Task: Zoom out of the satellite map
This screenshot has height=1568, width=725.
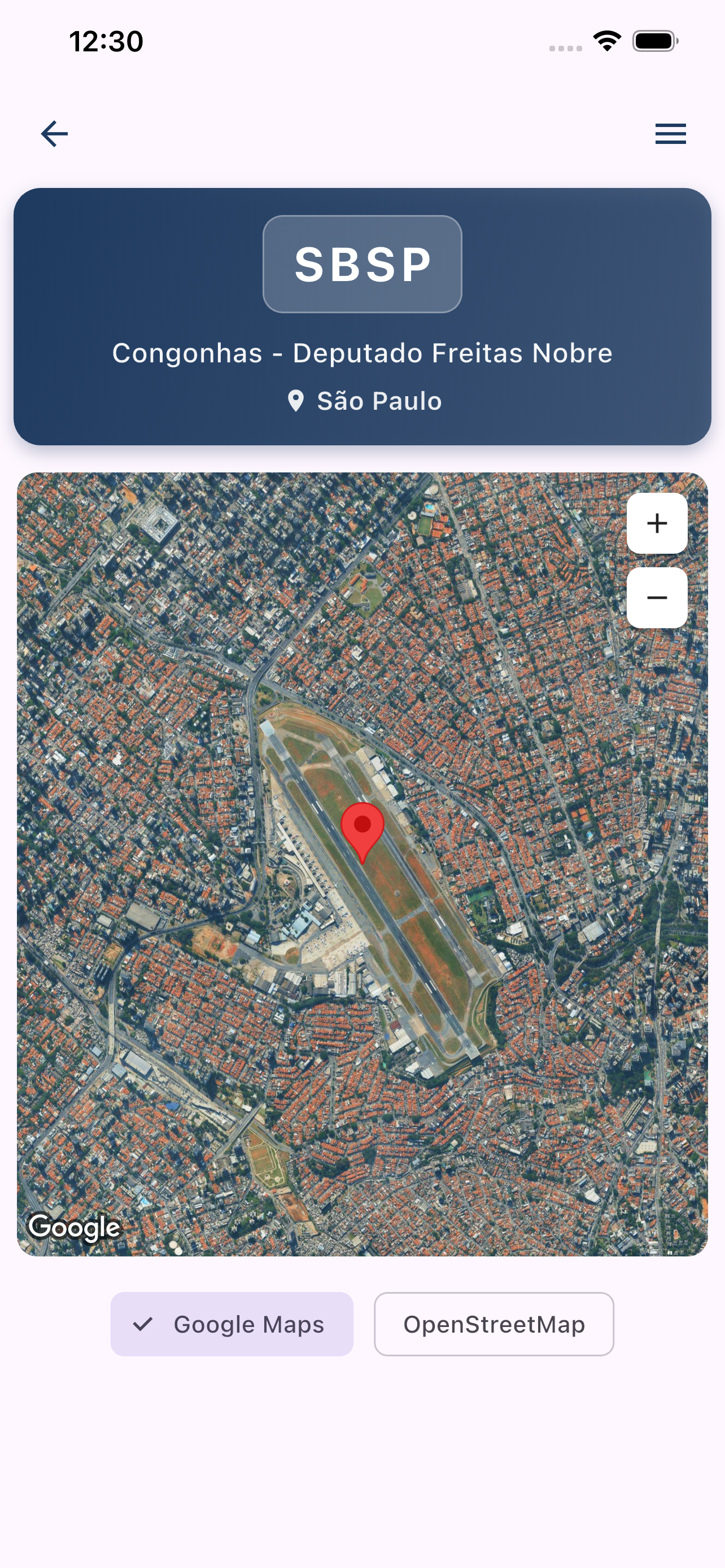Action: 657,597
